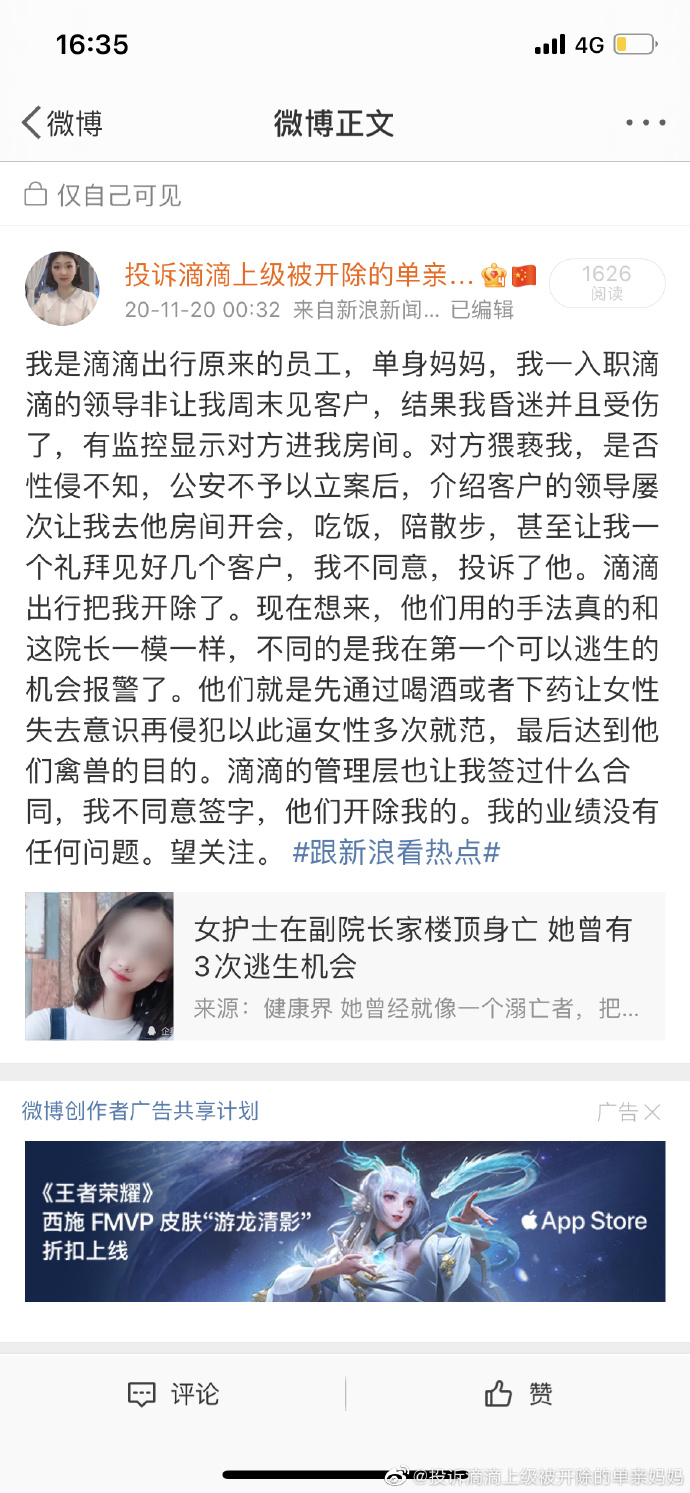Open 微博创作者广告共享计划 link

[x=141, y=1111]
